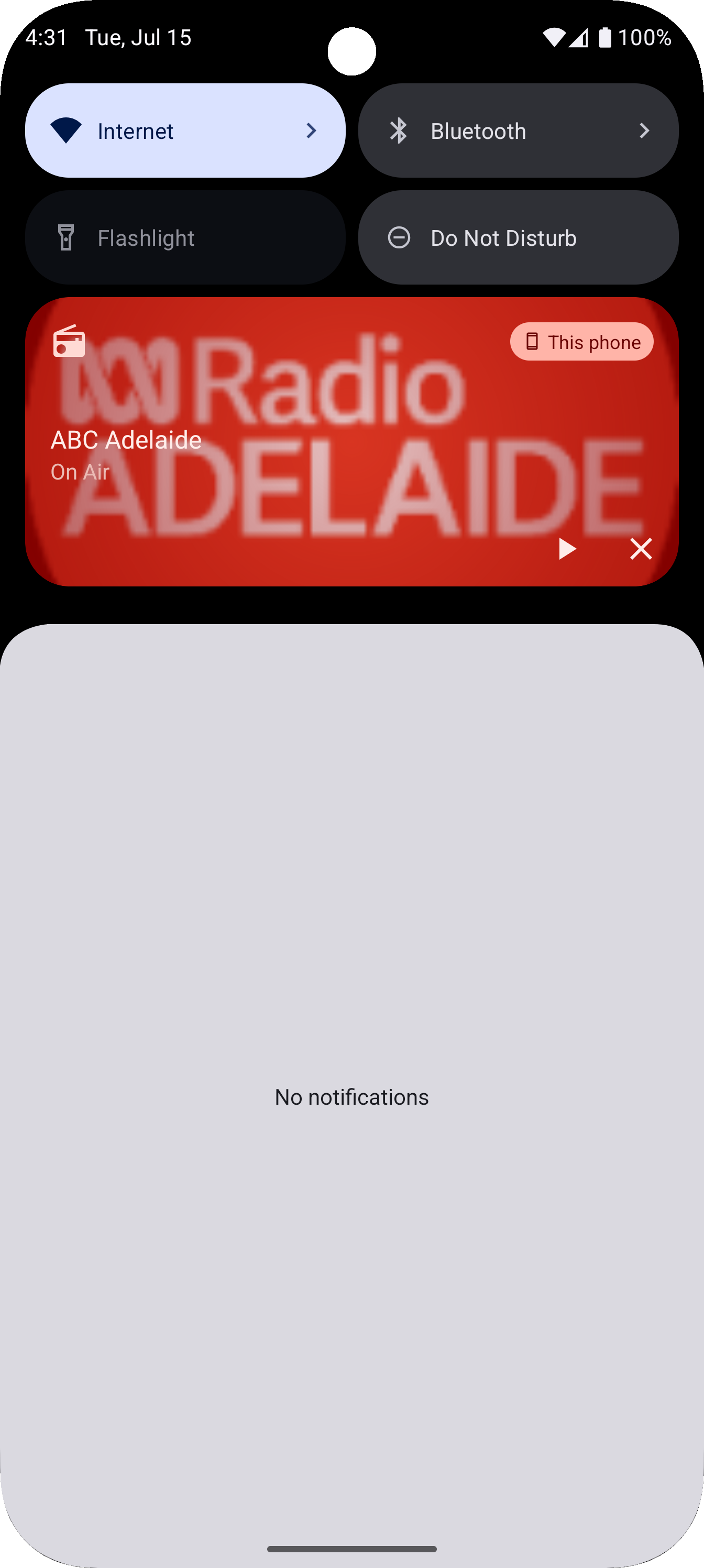Open the Internet quick settings tile
Image resolution: width=704 pixels, height=1568 pixels.
coord(185,130)
